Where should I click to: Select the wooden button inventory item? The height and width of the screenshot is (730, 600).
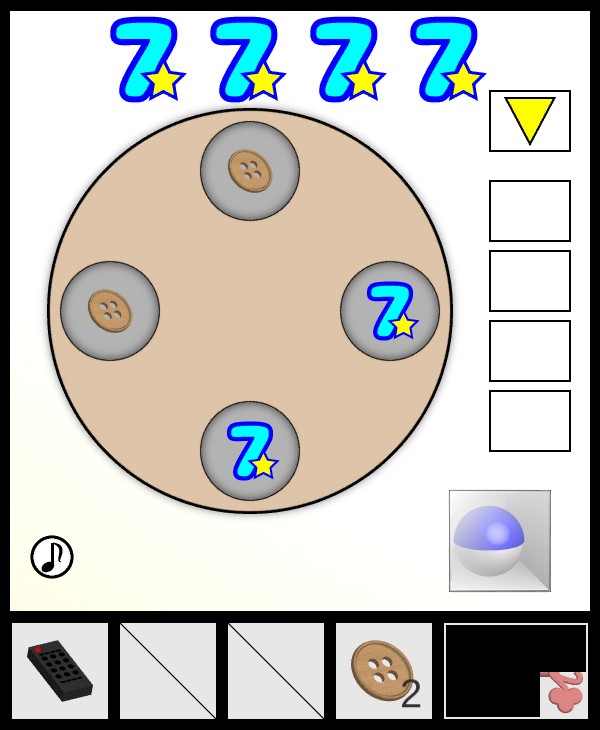pyautogui.click(x=384, y=671)
